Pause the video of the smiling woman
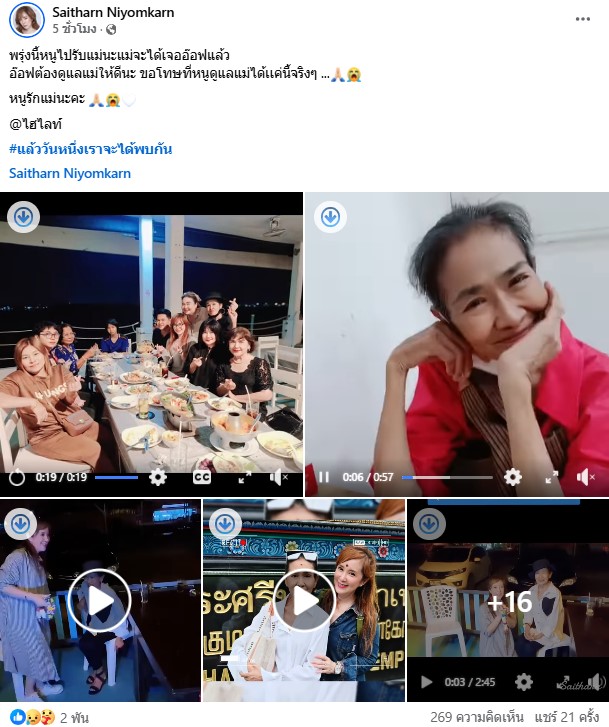The height and width of the screenshot is (727, 609). pyautogui.click(x=324, y=477)
